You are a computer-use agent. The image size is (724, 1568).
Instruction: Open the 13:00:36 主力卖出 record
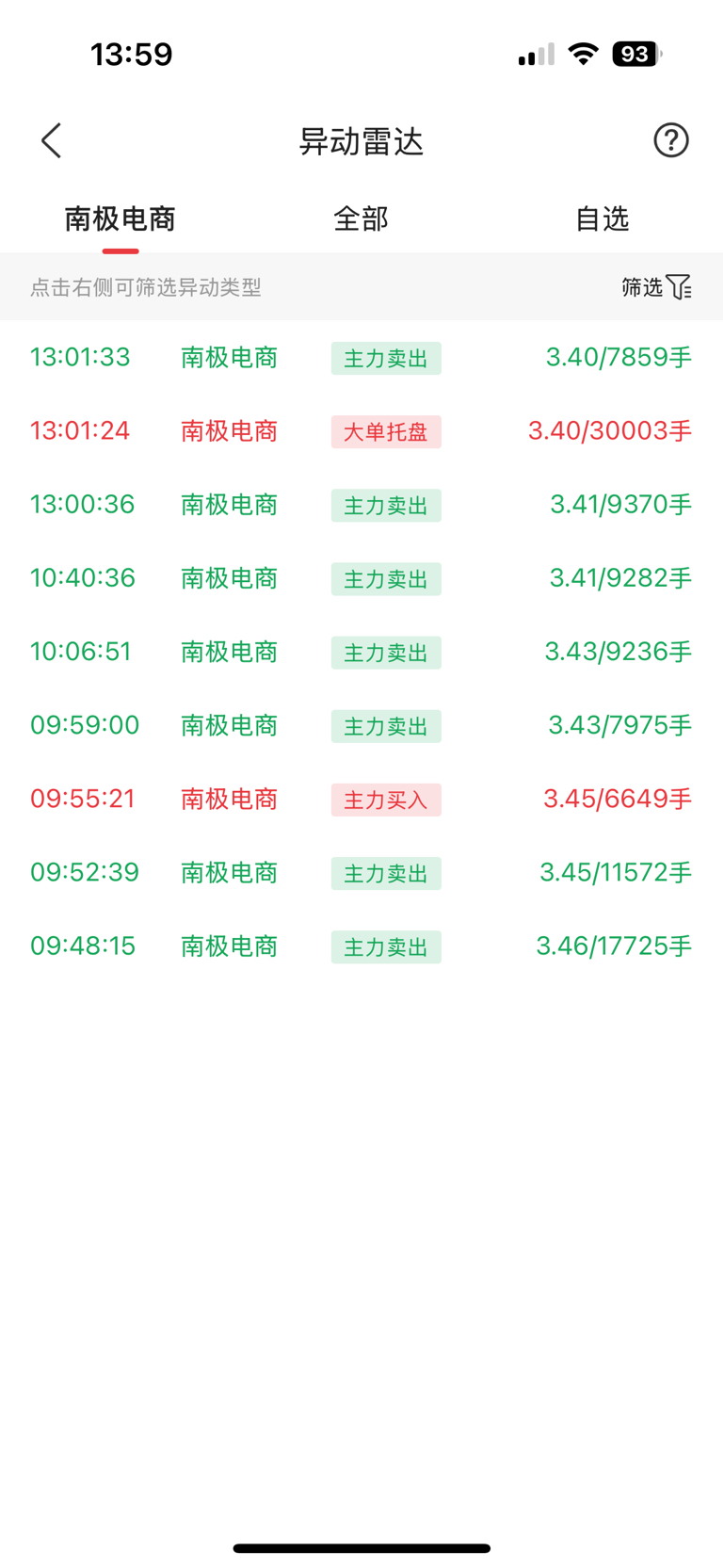(x=362, y=505)
